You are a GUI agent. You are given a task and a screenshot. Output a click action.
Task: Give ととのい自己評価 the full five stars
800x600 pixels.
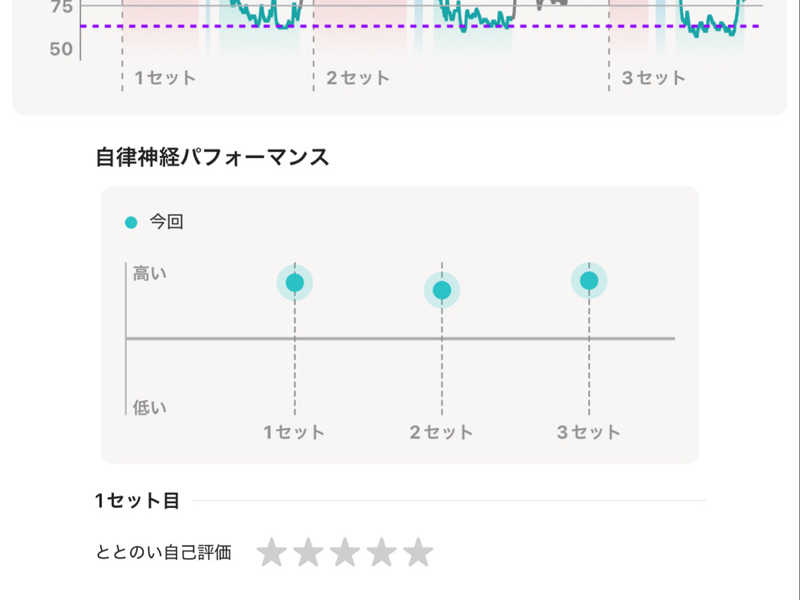coord(419,552)
